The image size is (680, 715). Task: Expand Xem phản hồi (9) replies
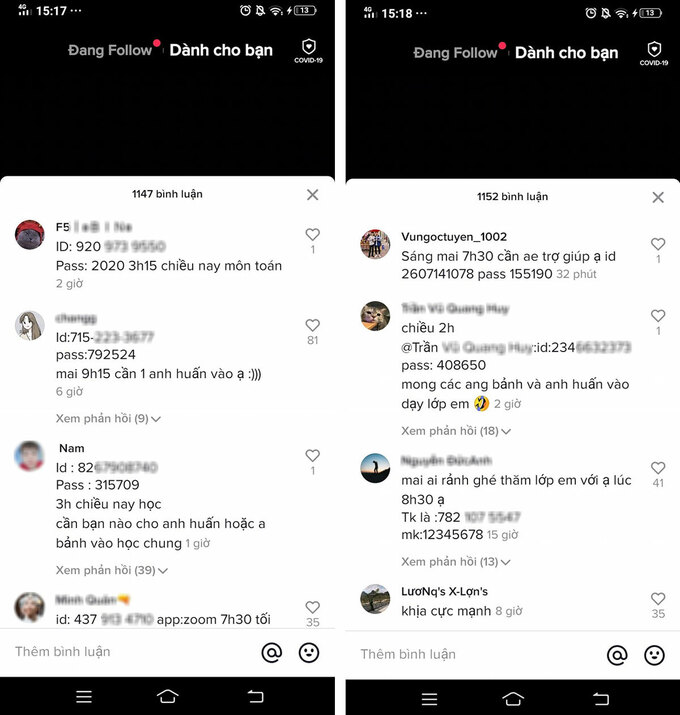(108, 418)
